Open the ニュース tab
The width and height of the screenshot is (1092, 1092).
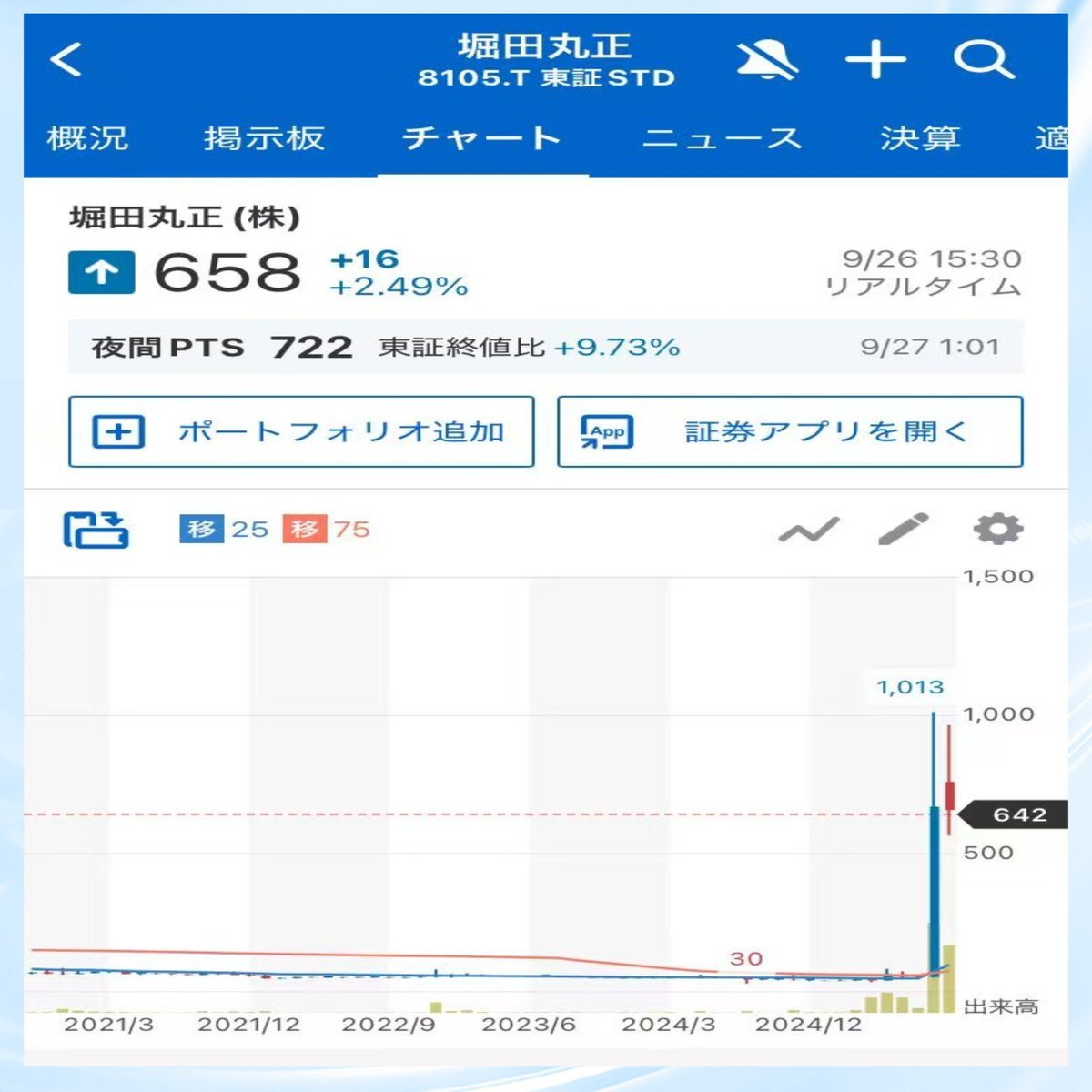click(x=722, y=138)
